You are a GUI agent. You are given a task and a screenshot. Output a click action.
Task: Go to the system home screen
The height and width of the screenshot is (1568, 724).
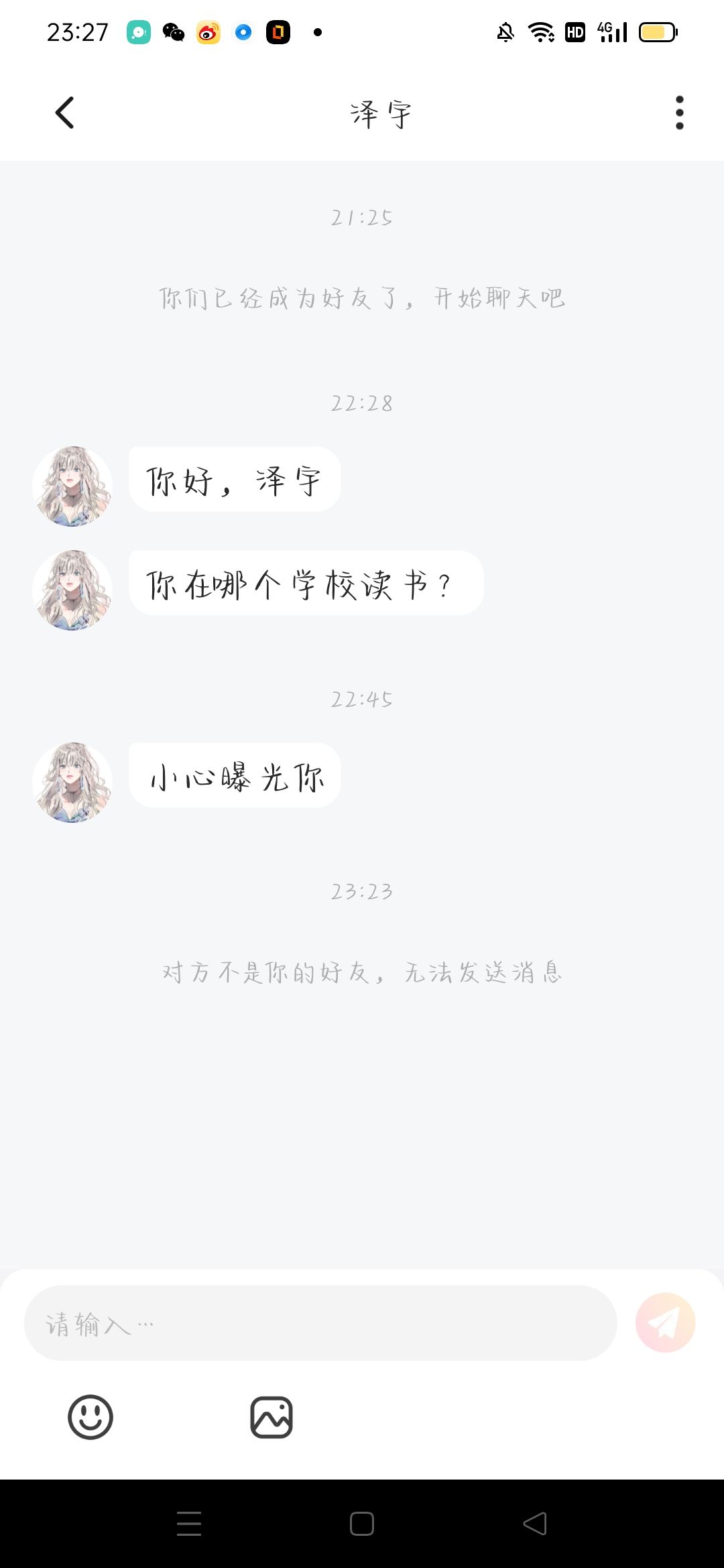[x=362, y=1524]
